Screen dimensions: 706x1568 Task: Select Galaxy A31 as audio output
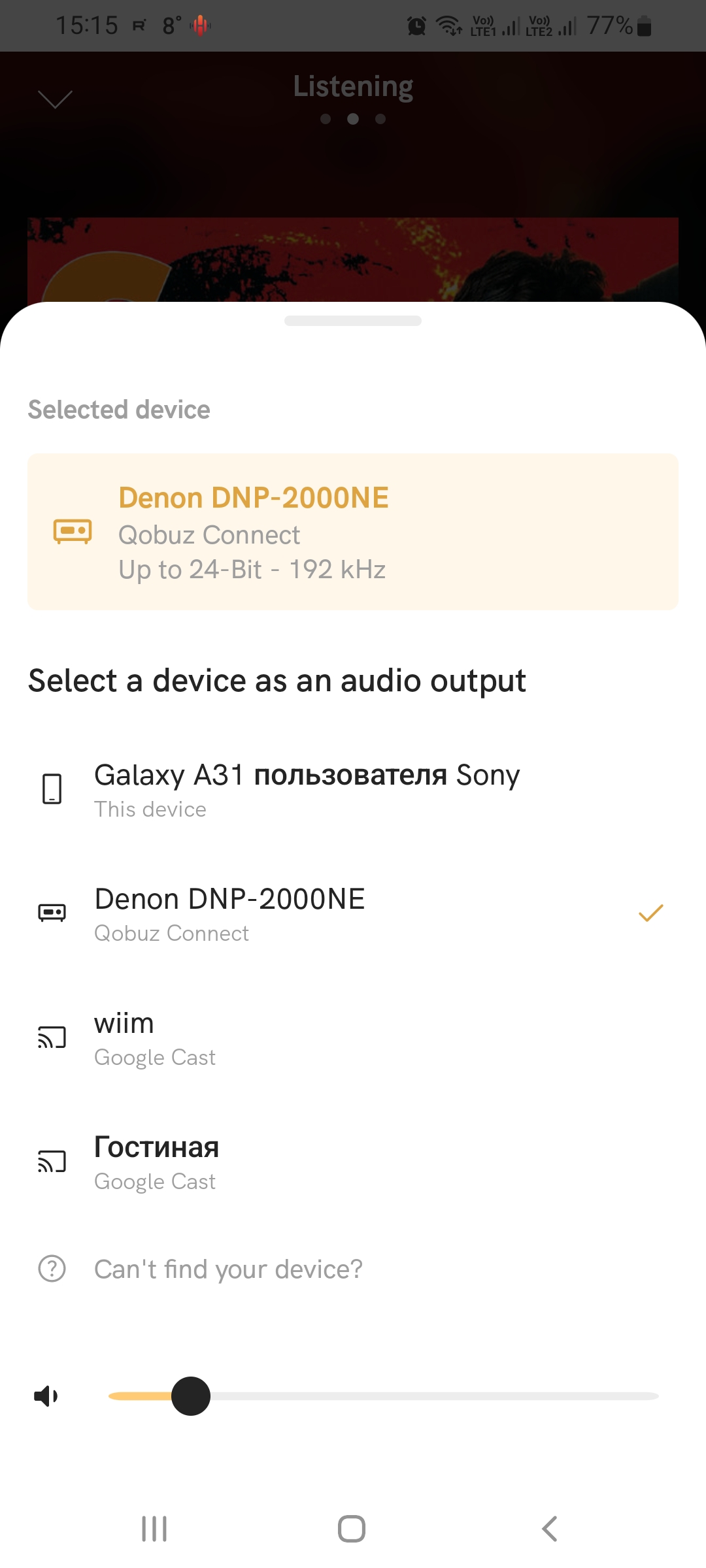click(x=306, y=789)
